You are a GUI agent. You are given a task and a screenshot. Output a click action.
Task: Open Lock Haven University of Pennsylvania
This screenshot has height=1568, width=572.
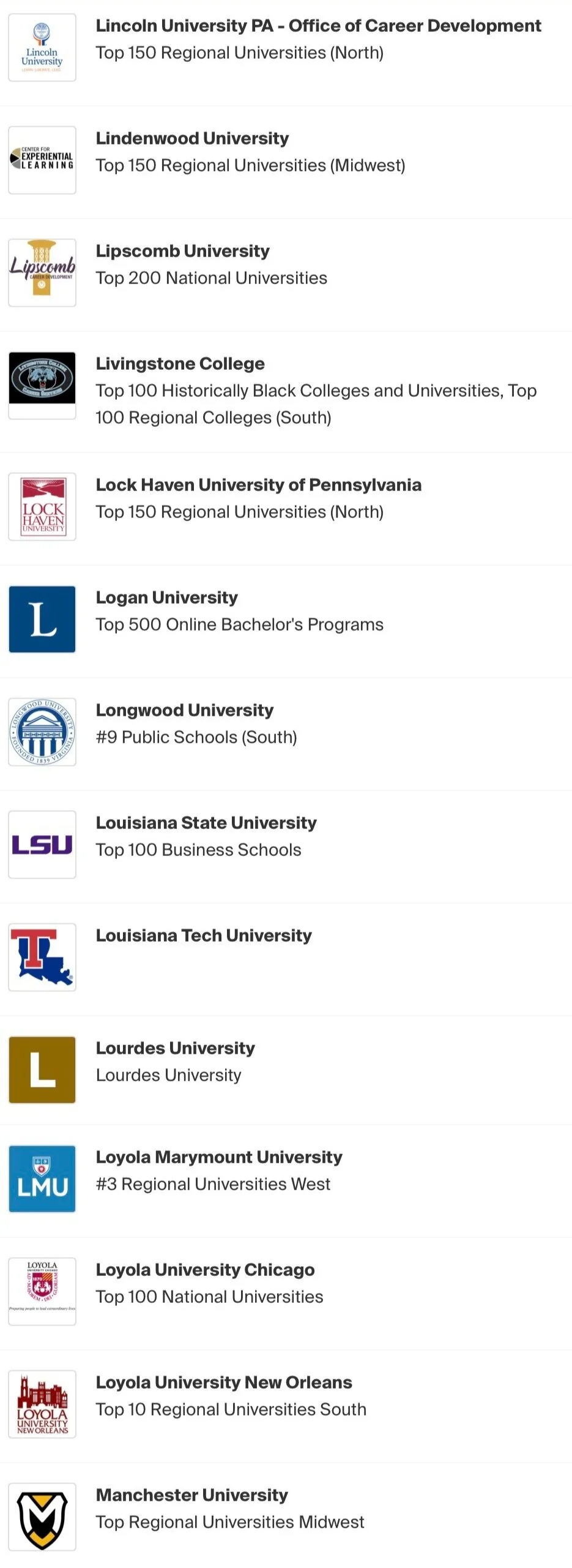(258, 486)
